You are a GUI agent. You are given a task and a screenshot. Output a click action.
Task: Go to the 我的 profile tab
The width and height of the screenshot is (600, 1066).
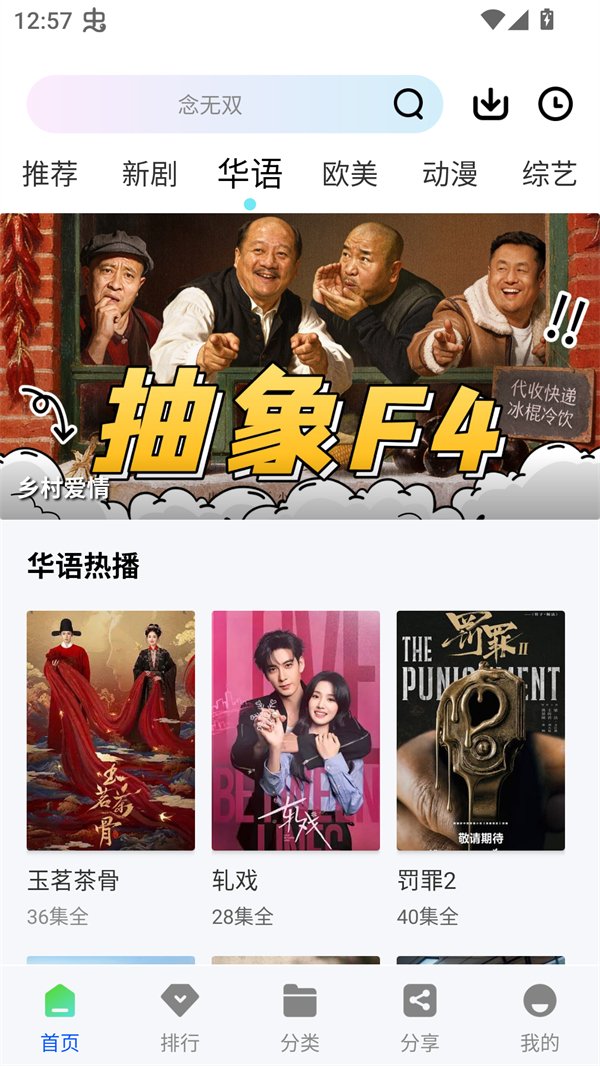pyautogui.click(x=539, y=1017)
